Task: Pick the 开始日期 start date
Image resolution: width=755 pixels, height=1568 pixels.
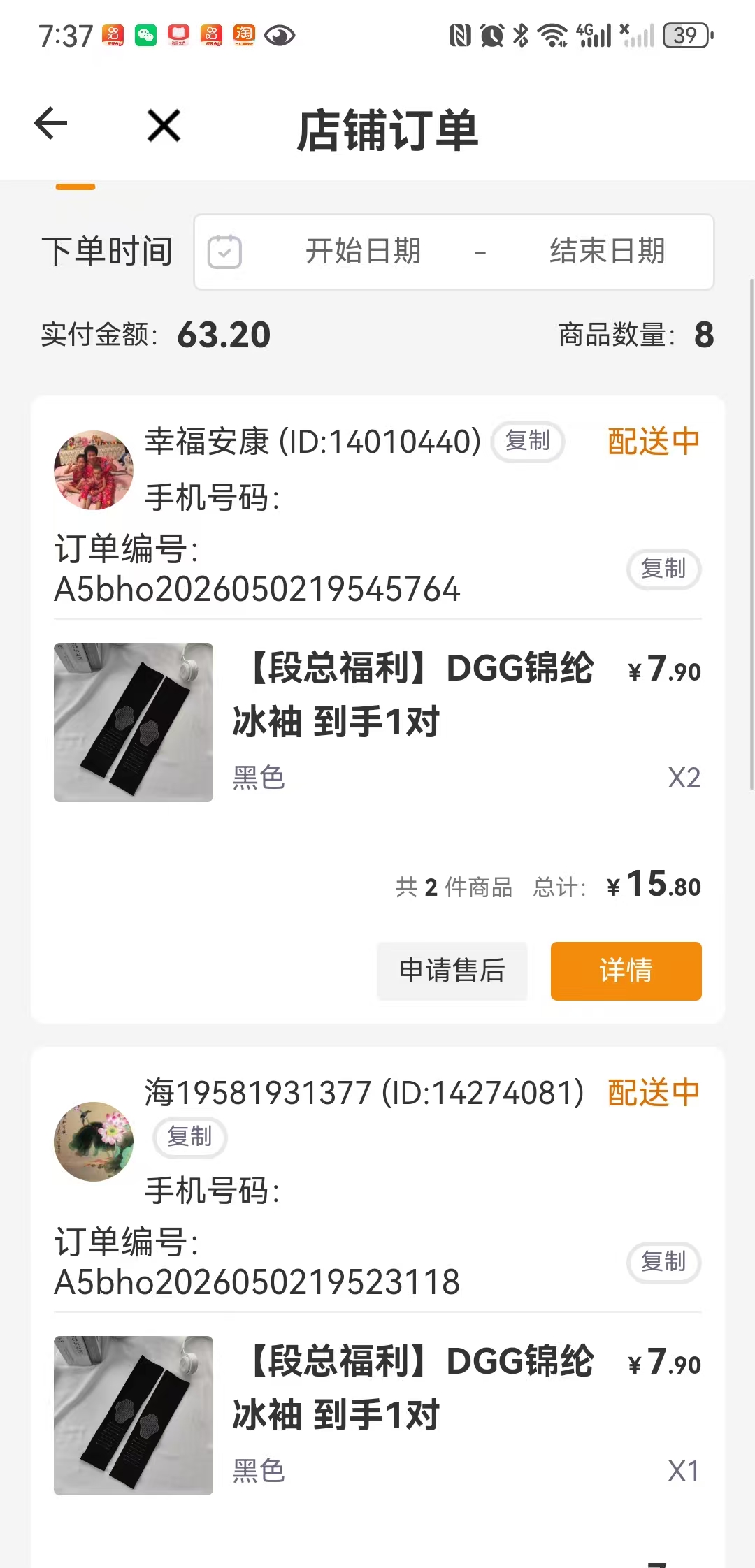Action: point(364,252)
